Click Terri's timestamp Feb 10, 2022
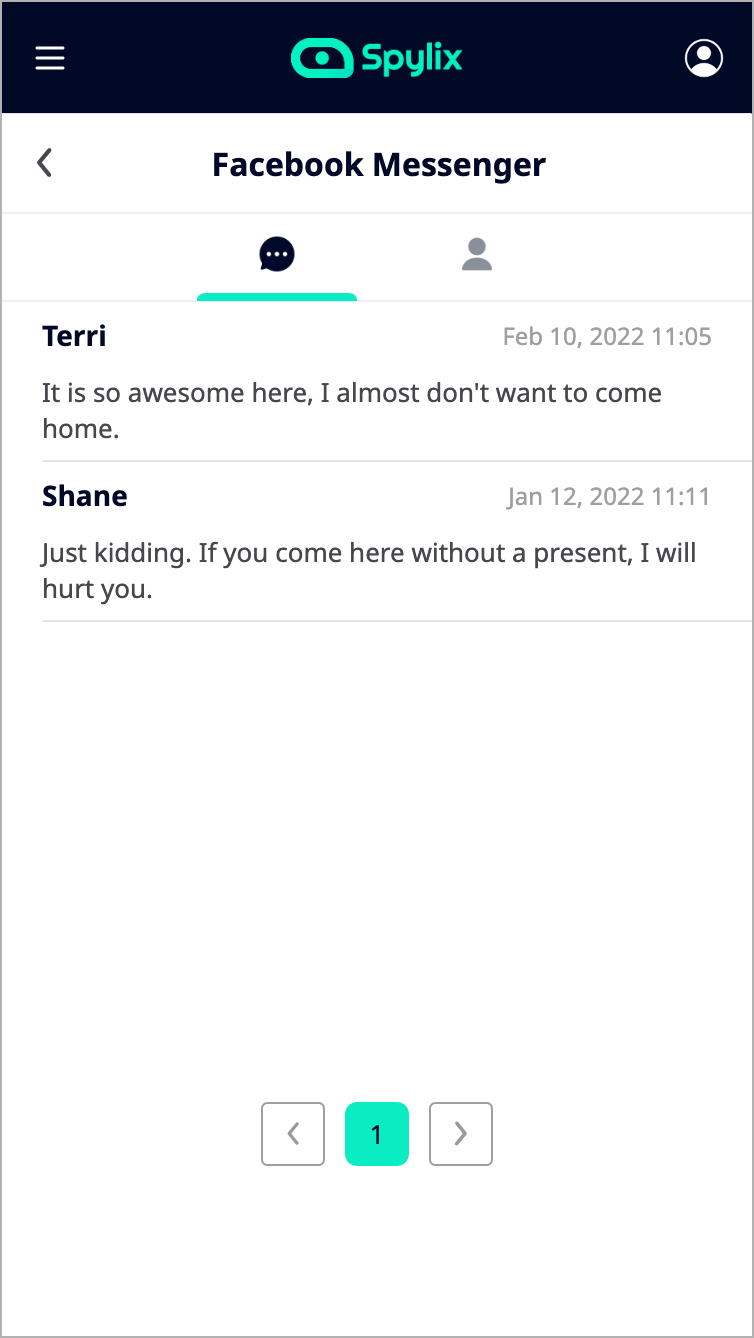This screenshot has height=1338, width=754. point(607,336)
